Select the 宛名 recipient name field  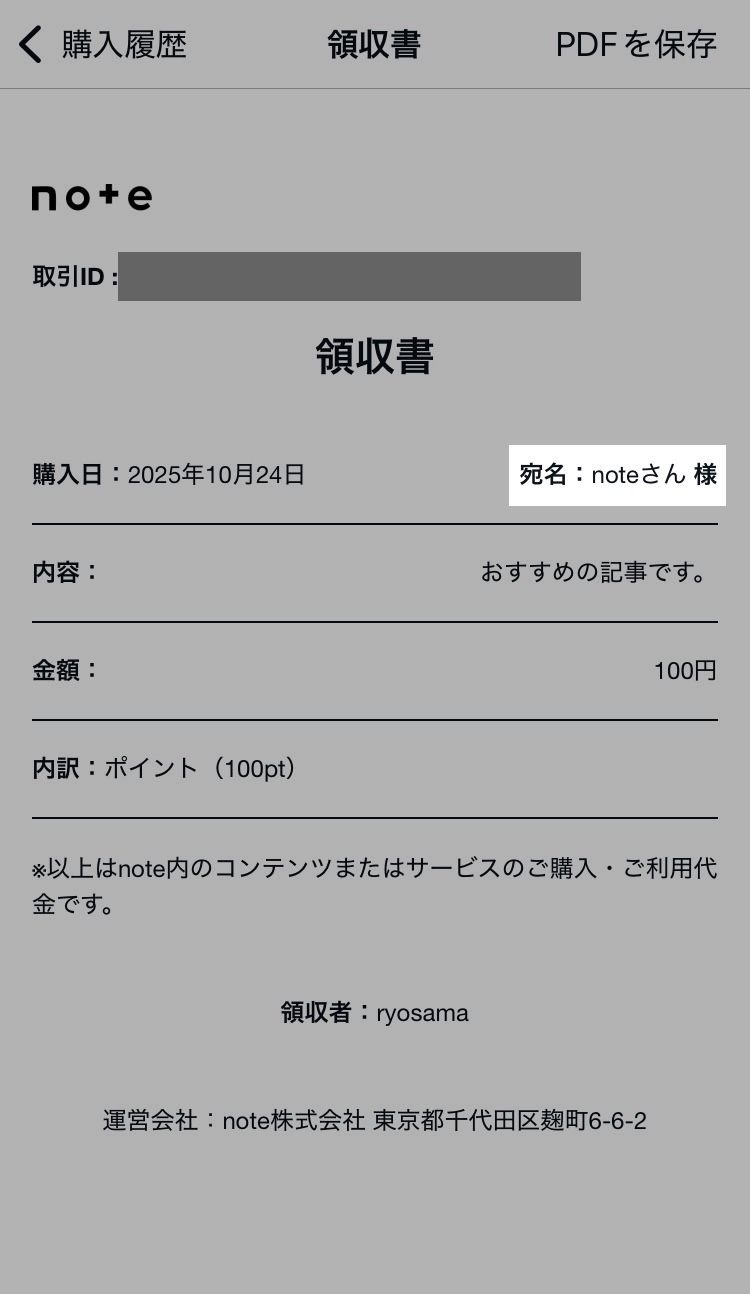coord(617,475)
